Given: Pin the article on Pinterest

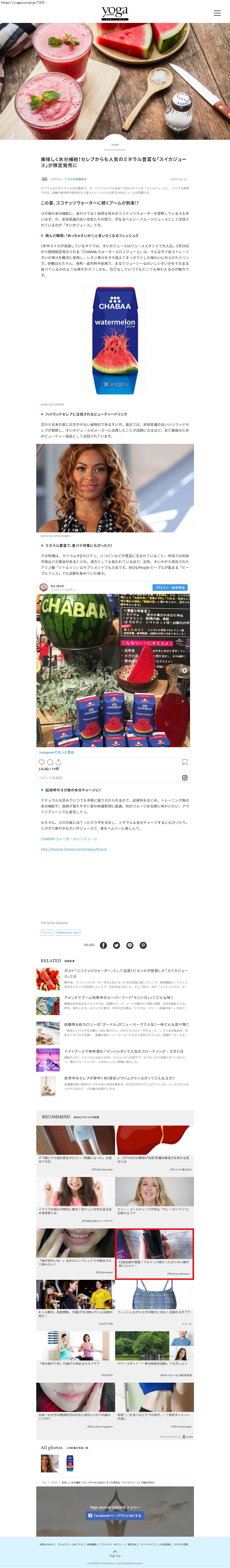Looking at the screenshot, I should tap(143, 945).
